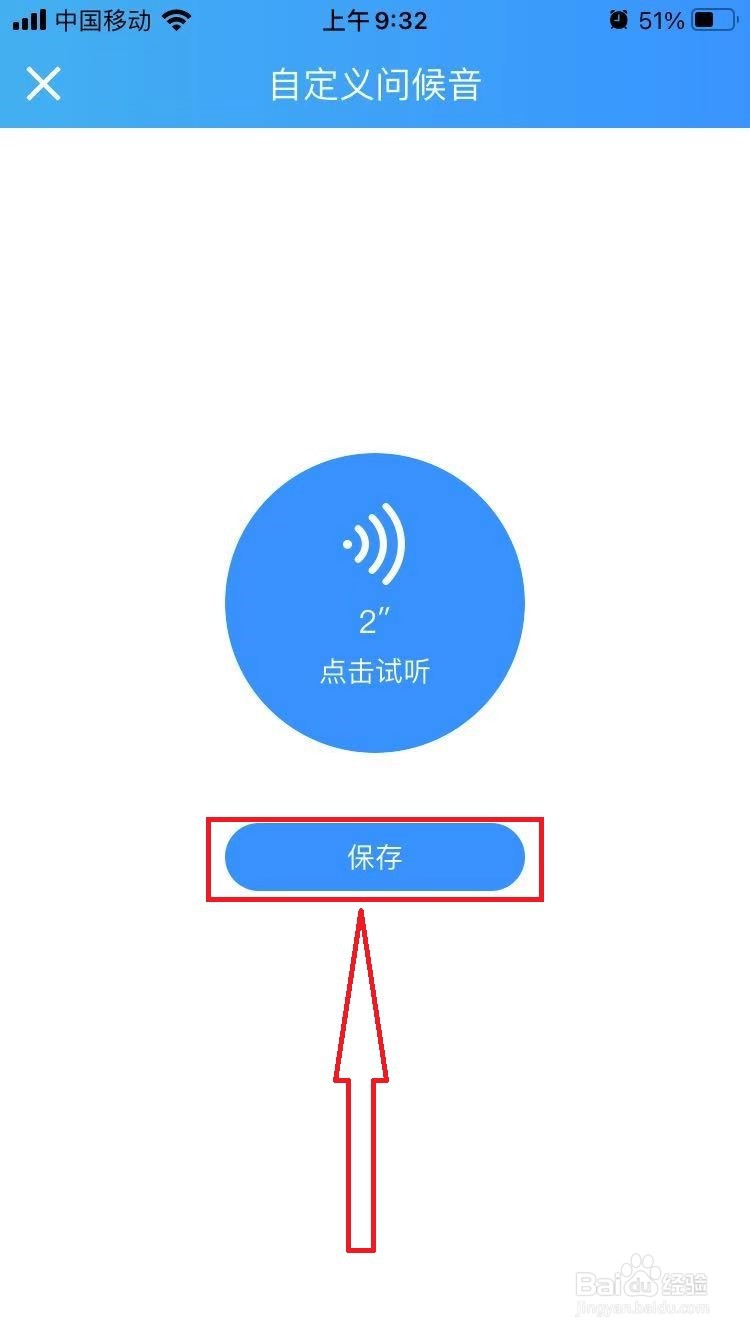The height and width of the screenshot is (1334, 750).
Task: Tap the blue audio playback circle
Action: (x=374, y=600)
